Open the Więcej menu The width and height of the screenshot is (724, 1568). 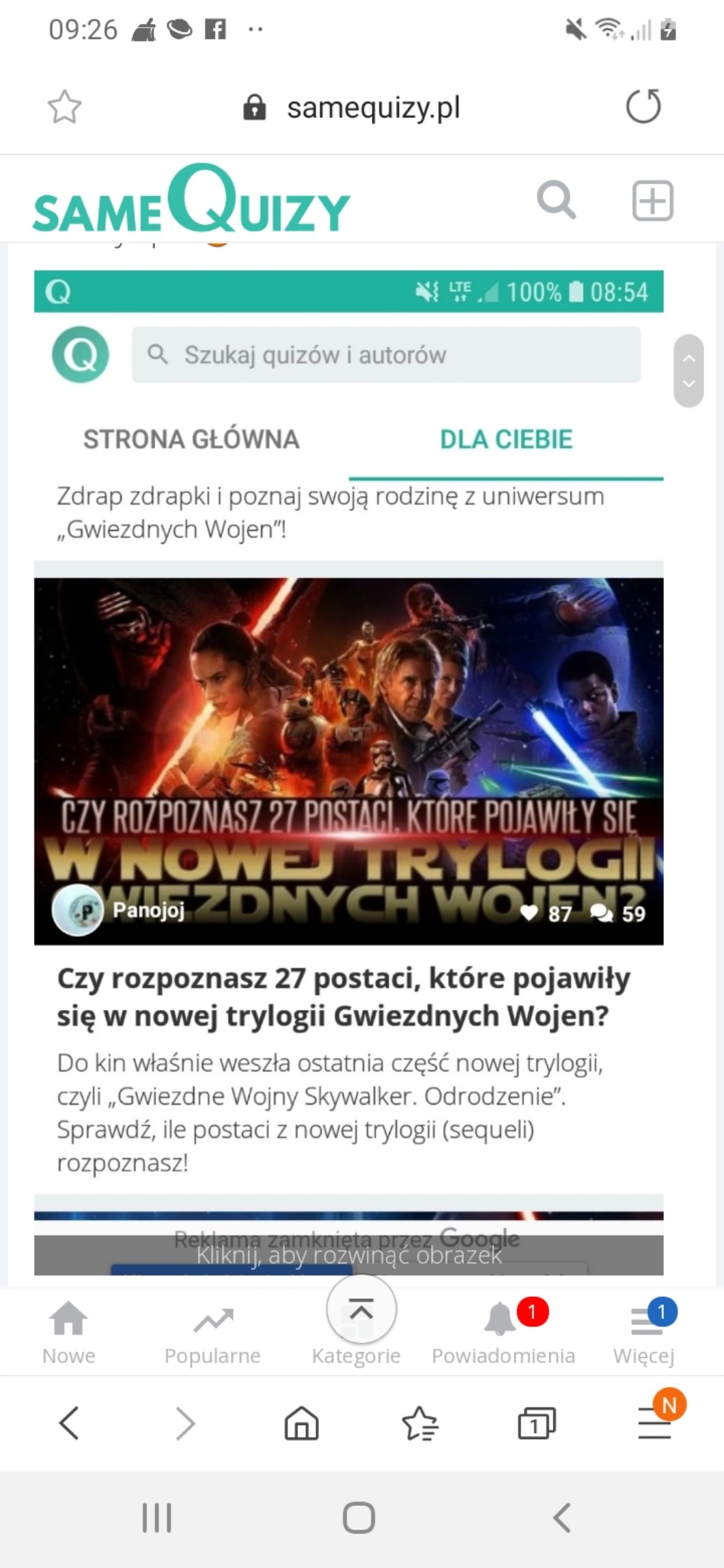click(644, 1333)
